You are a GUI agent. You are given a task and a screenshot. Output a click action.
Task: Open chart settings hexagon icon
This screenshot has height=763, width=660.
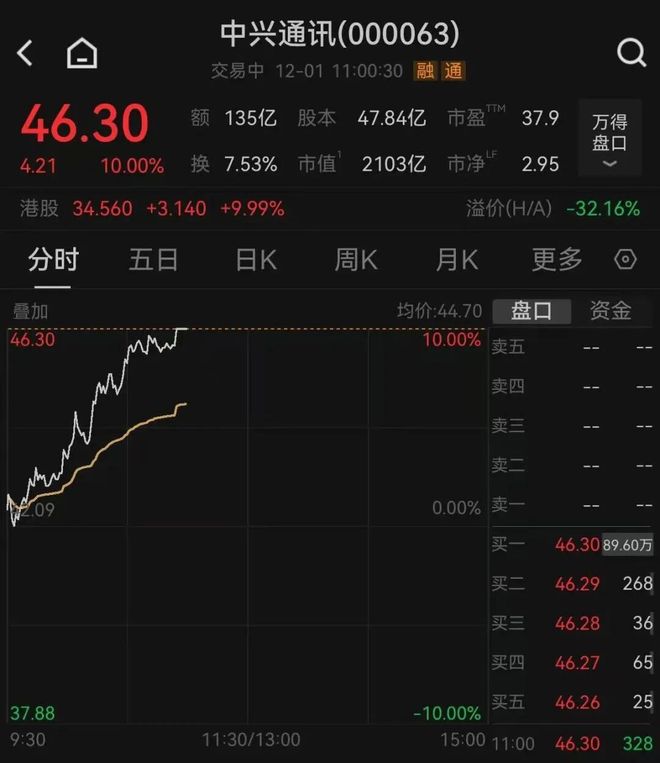click(x=625, y=260)
